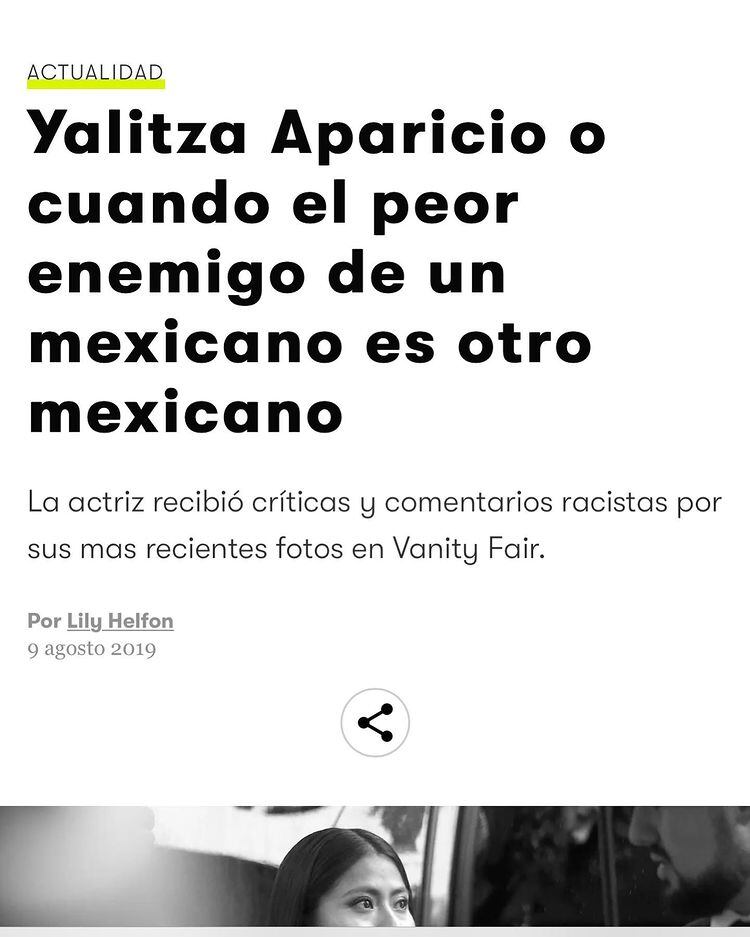Select the publication date 9 agosto 2019

click(x=93, y=648)
